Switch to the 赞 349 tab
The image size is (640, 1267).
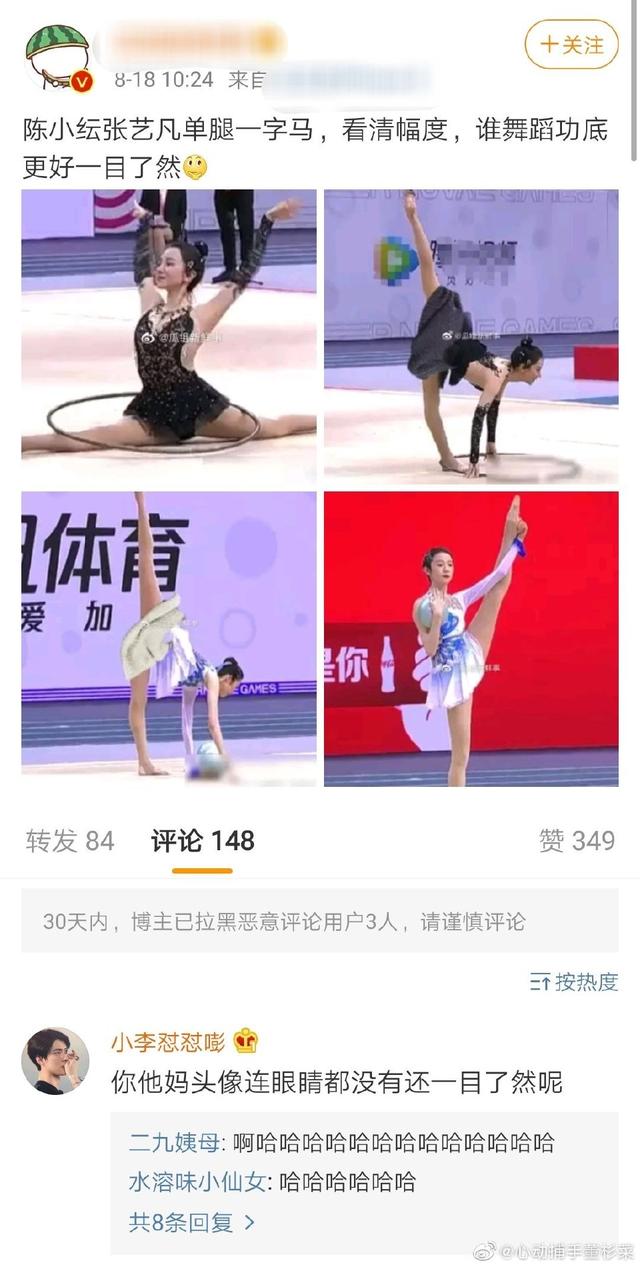[577, 841]
